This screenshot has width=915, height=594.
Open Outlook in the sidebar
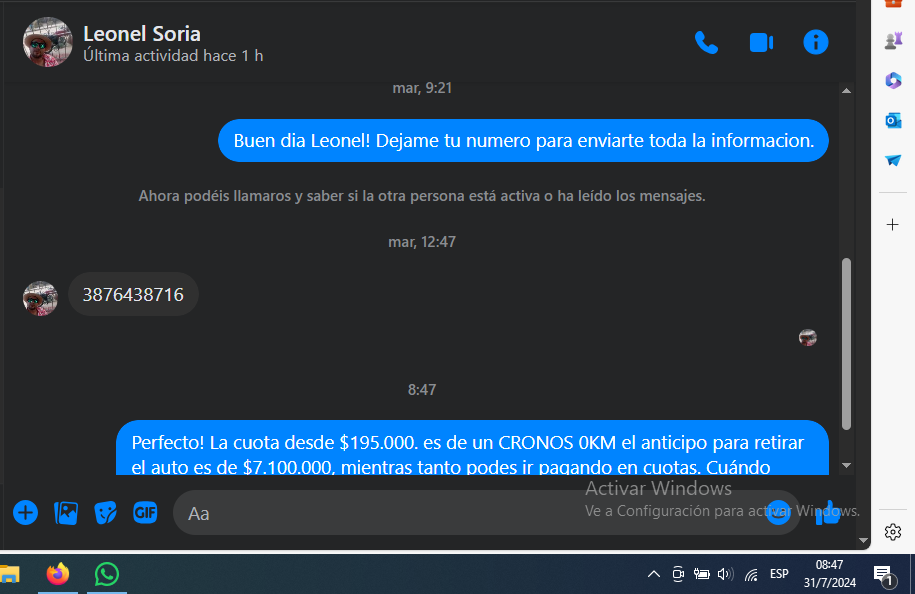[893, 120]
